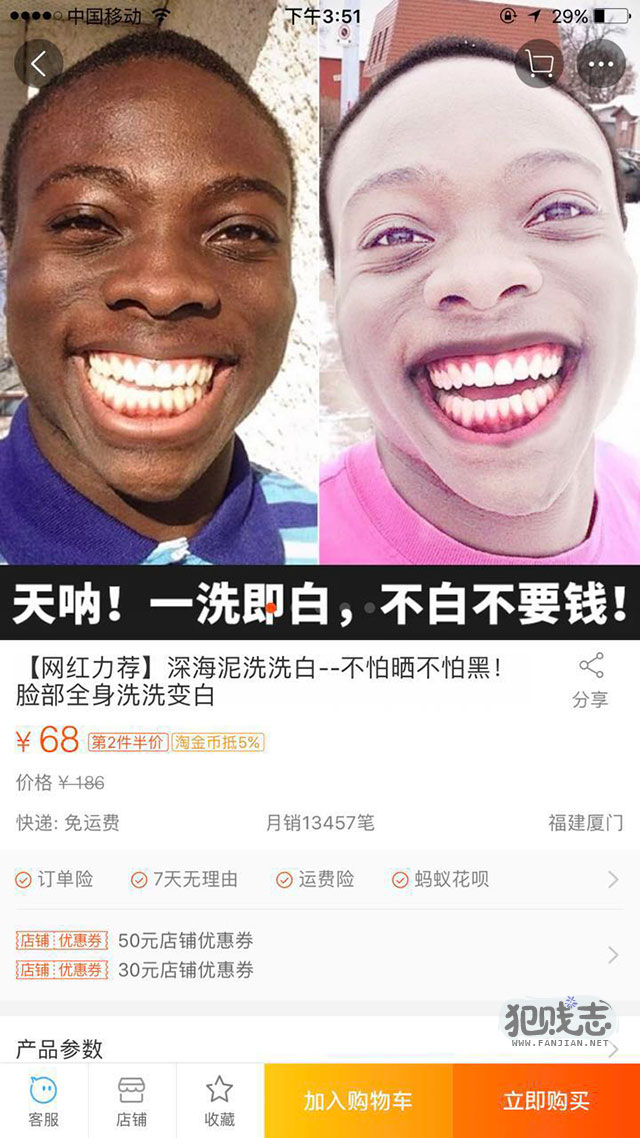This screenshot has width=640, height=1138.
Task: Tap 加入购物车 to add to cart
Action: click(358, 1101)
